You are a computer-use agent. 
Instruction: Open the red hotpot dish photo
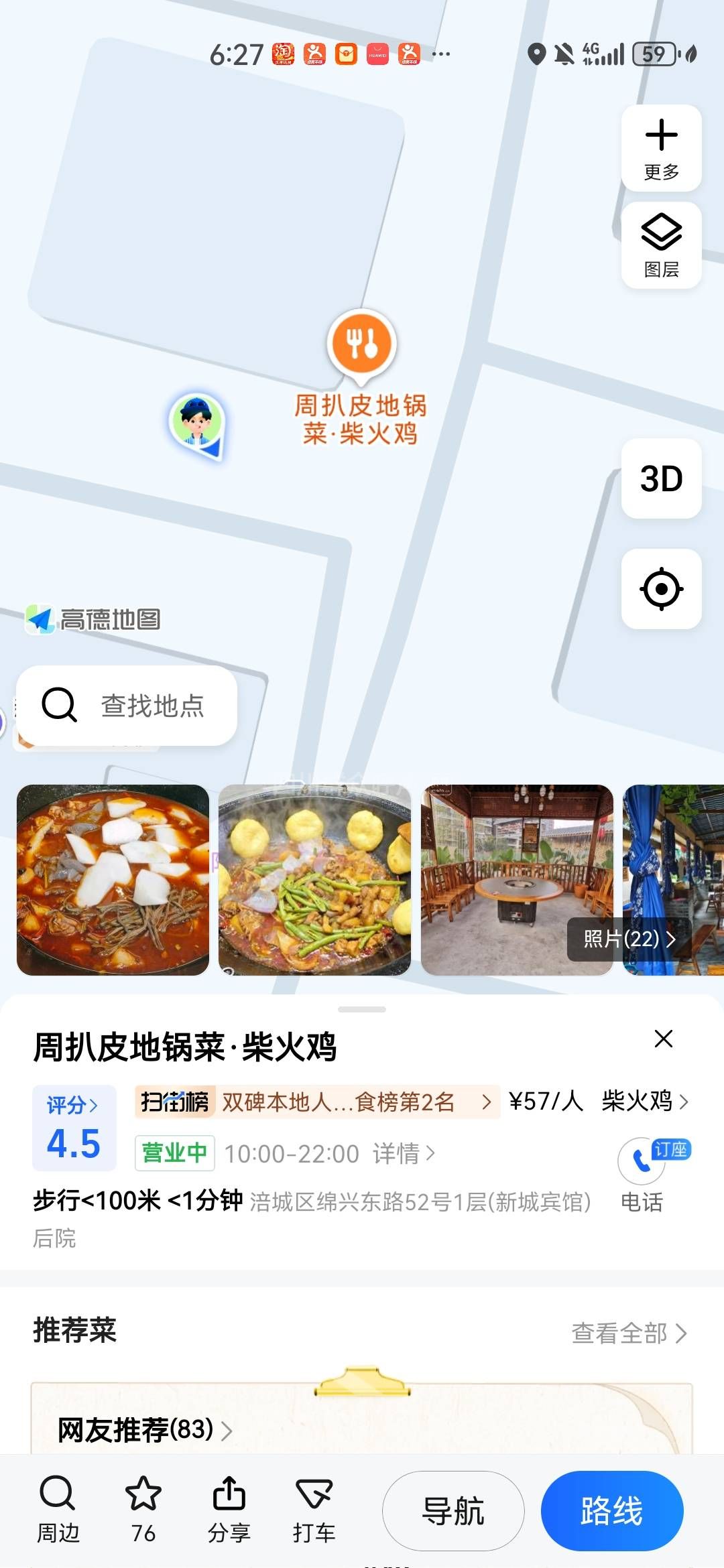[113, 880]
